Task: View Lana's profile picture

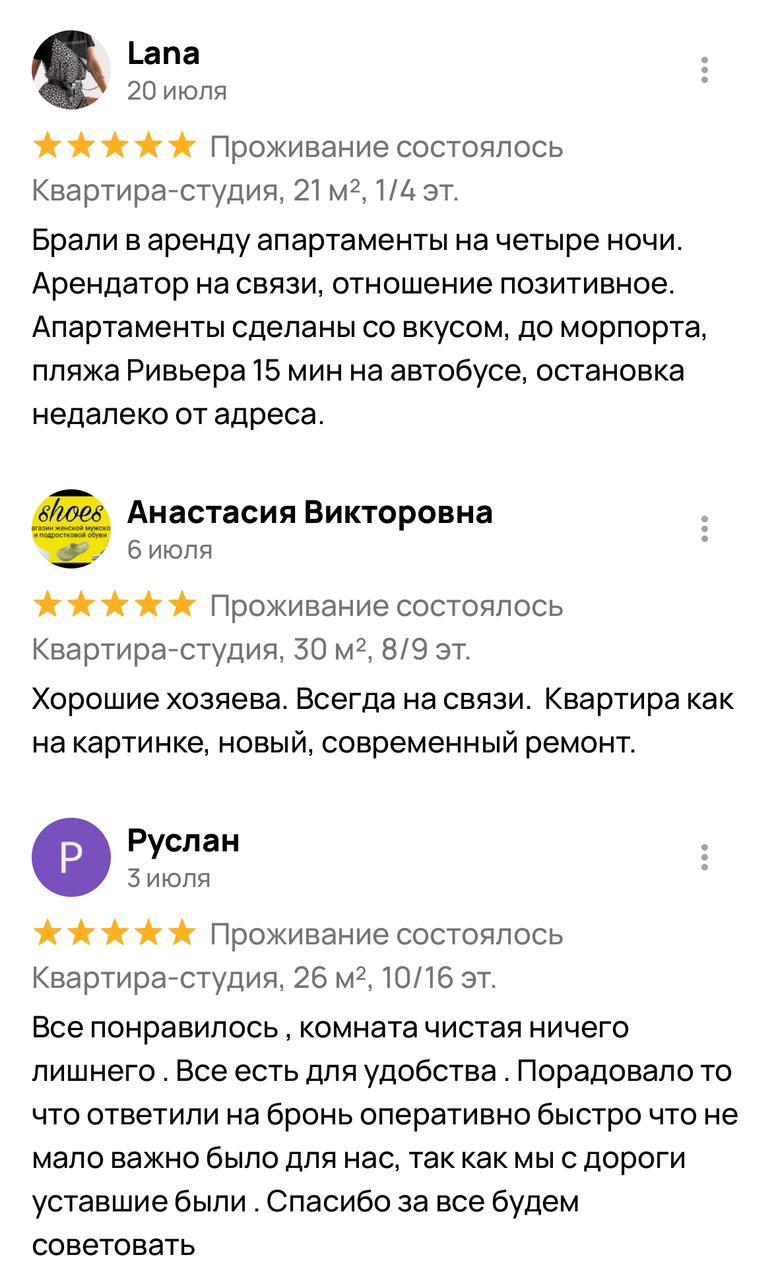Action: coord(72,69)
